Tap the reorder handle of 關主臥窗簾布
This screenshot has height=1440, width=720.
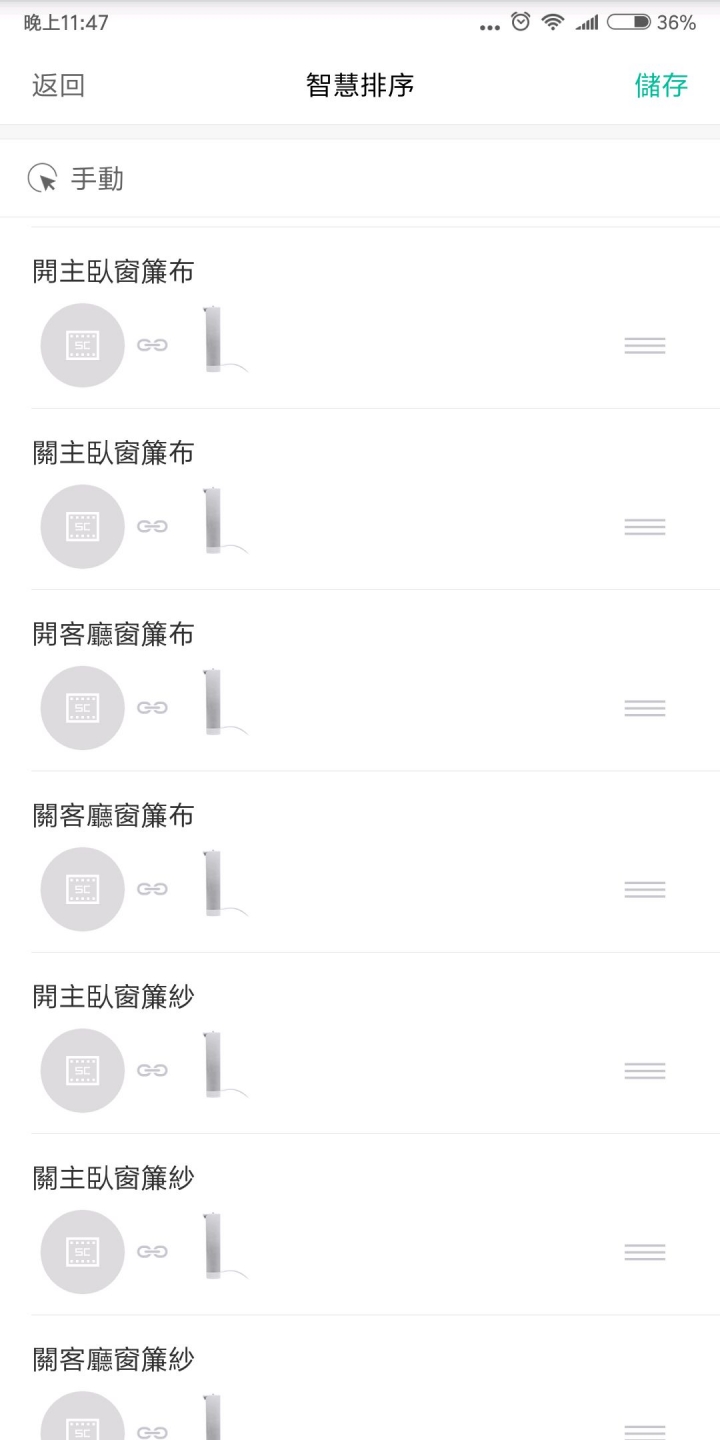645,527
